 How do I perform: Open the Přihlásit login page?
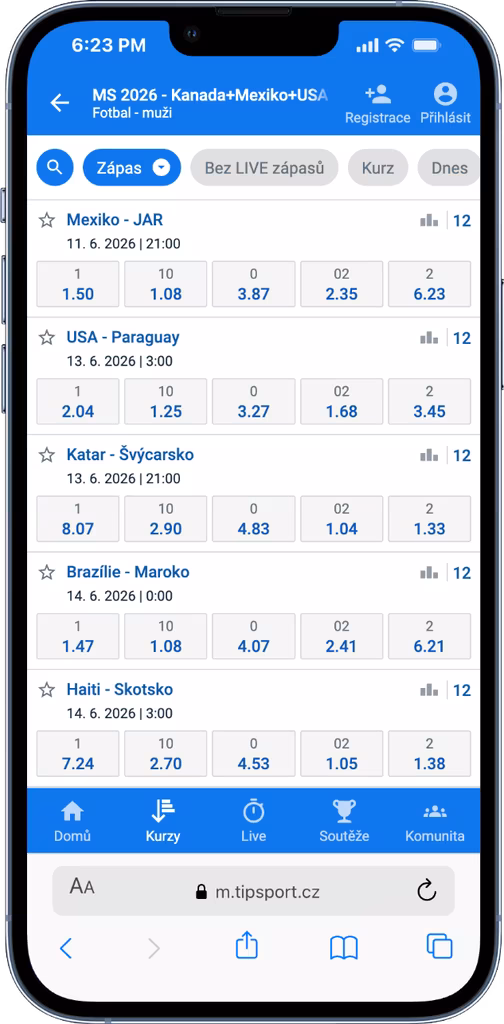tap(445, 104)
